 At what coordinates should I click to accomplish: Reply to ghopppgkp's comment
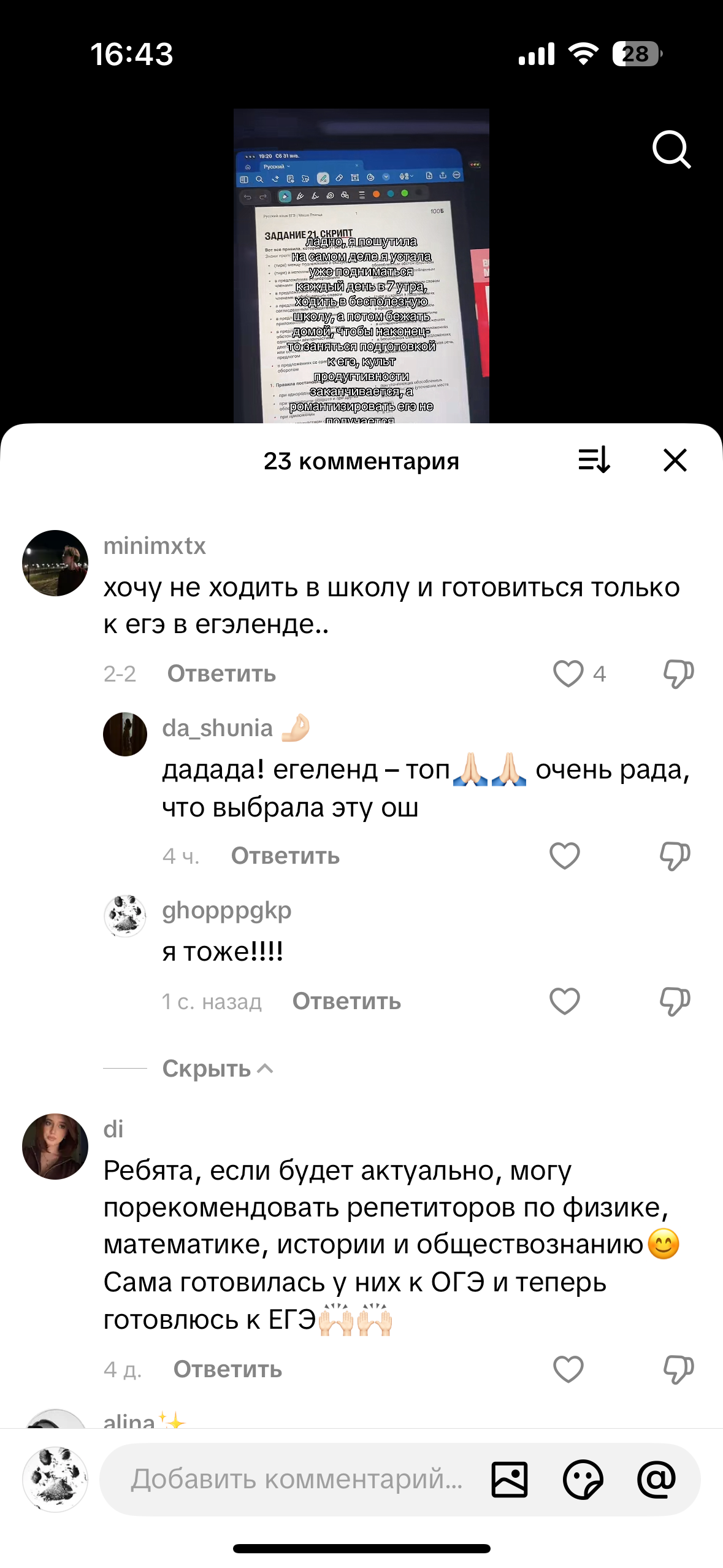[346, 1001]
